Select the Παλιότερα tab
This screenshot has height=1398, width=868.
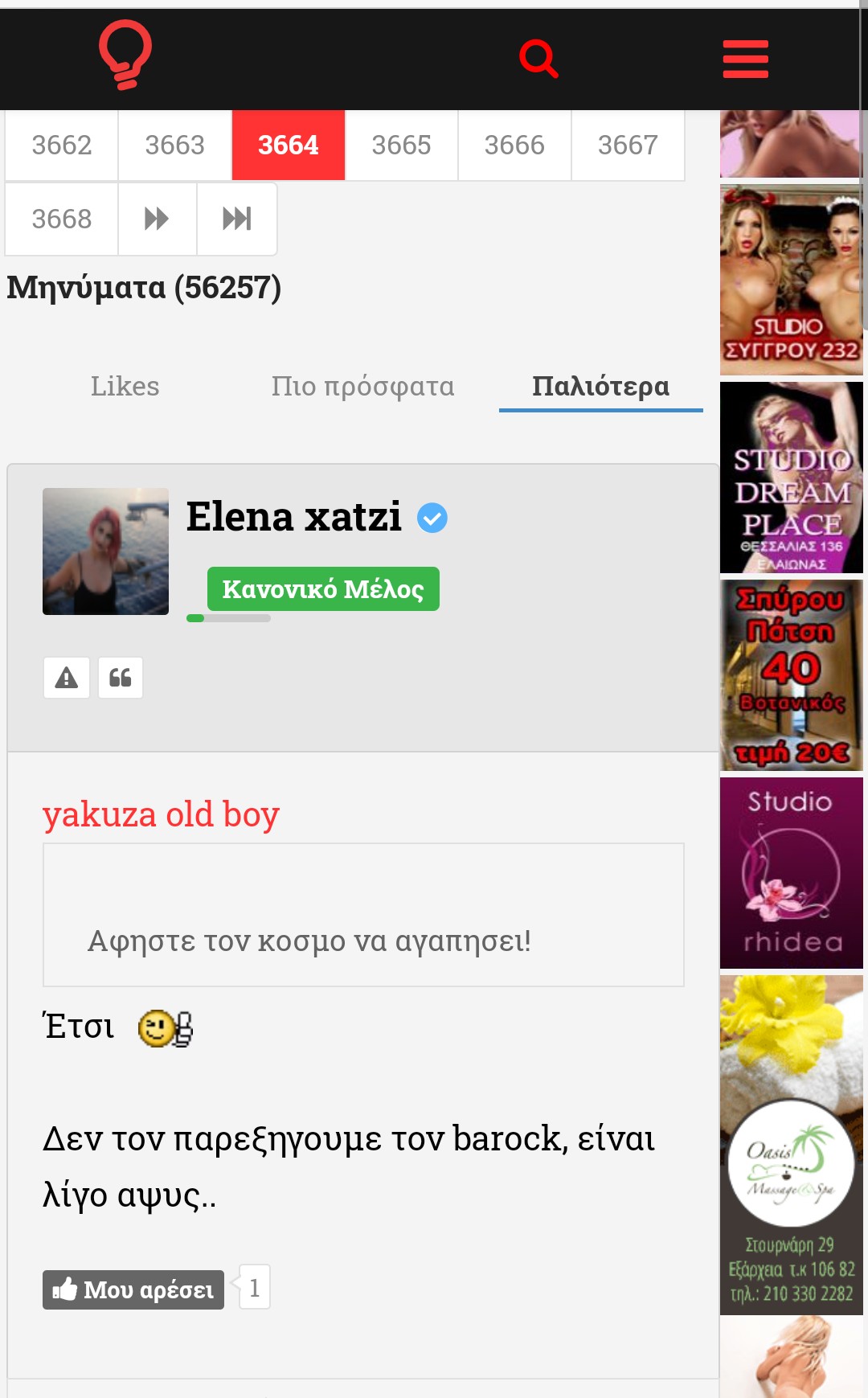(600, 387)
